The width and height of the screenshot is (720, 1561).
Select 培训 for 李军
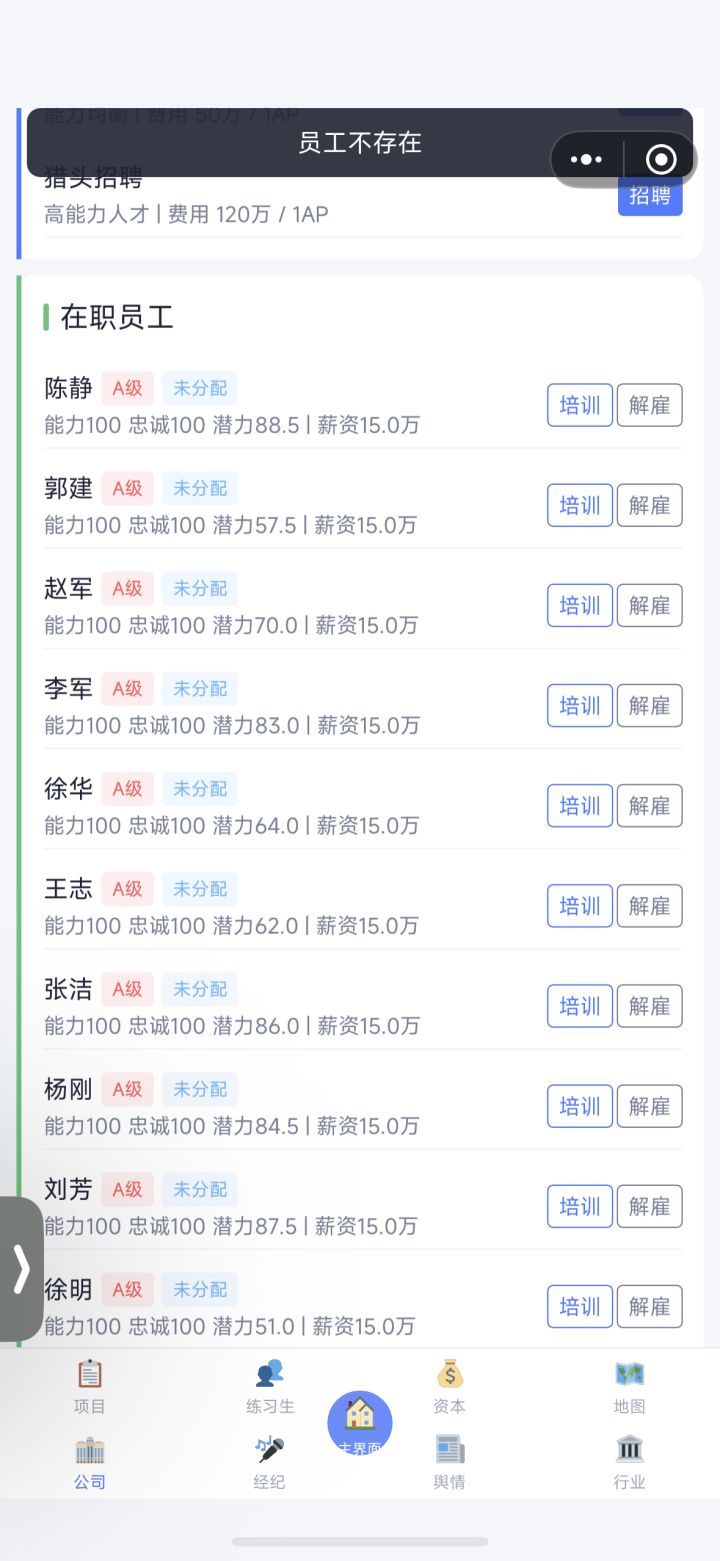click(580, 706)
